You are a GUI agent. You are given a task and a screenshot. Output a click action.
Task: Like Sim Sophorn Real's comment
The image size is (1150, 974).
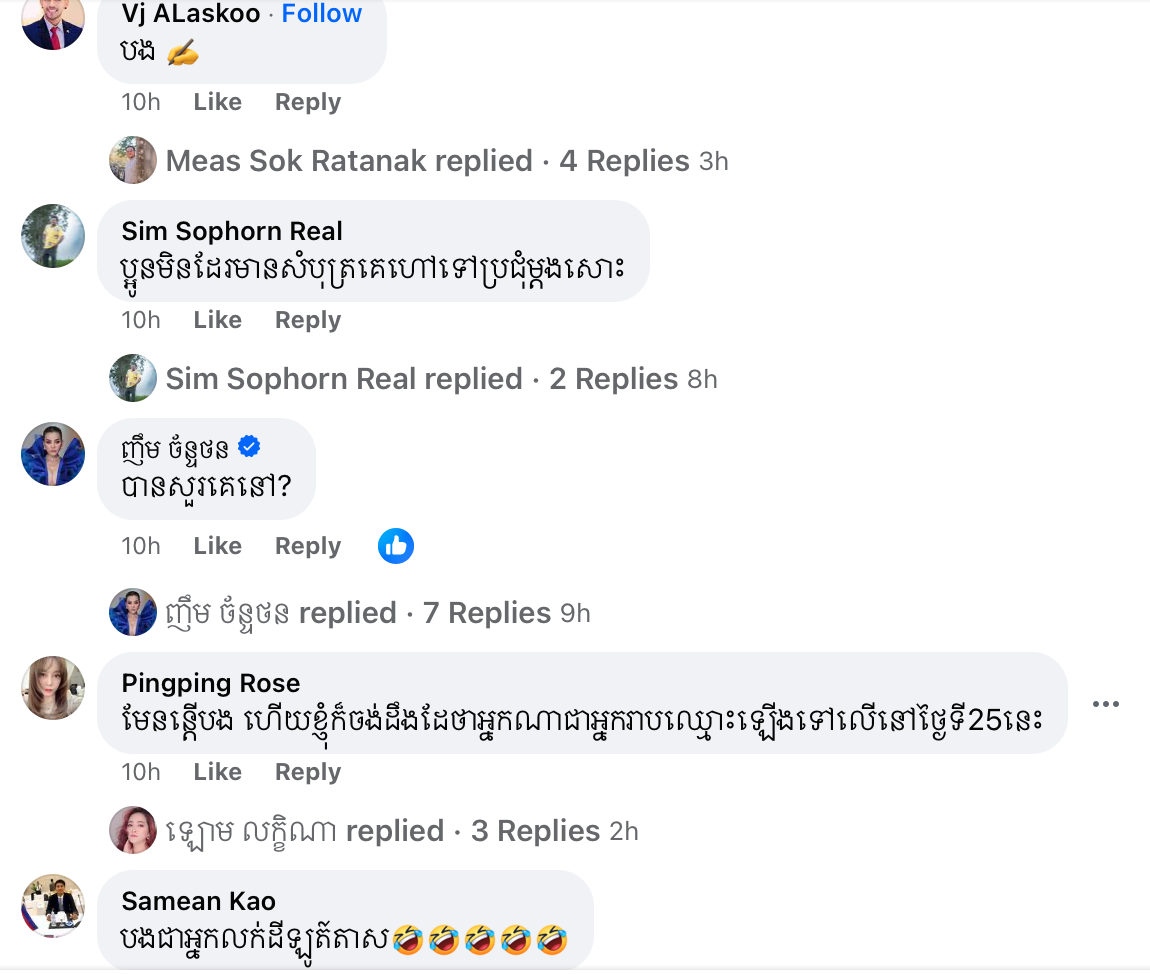(217, 320)
